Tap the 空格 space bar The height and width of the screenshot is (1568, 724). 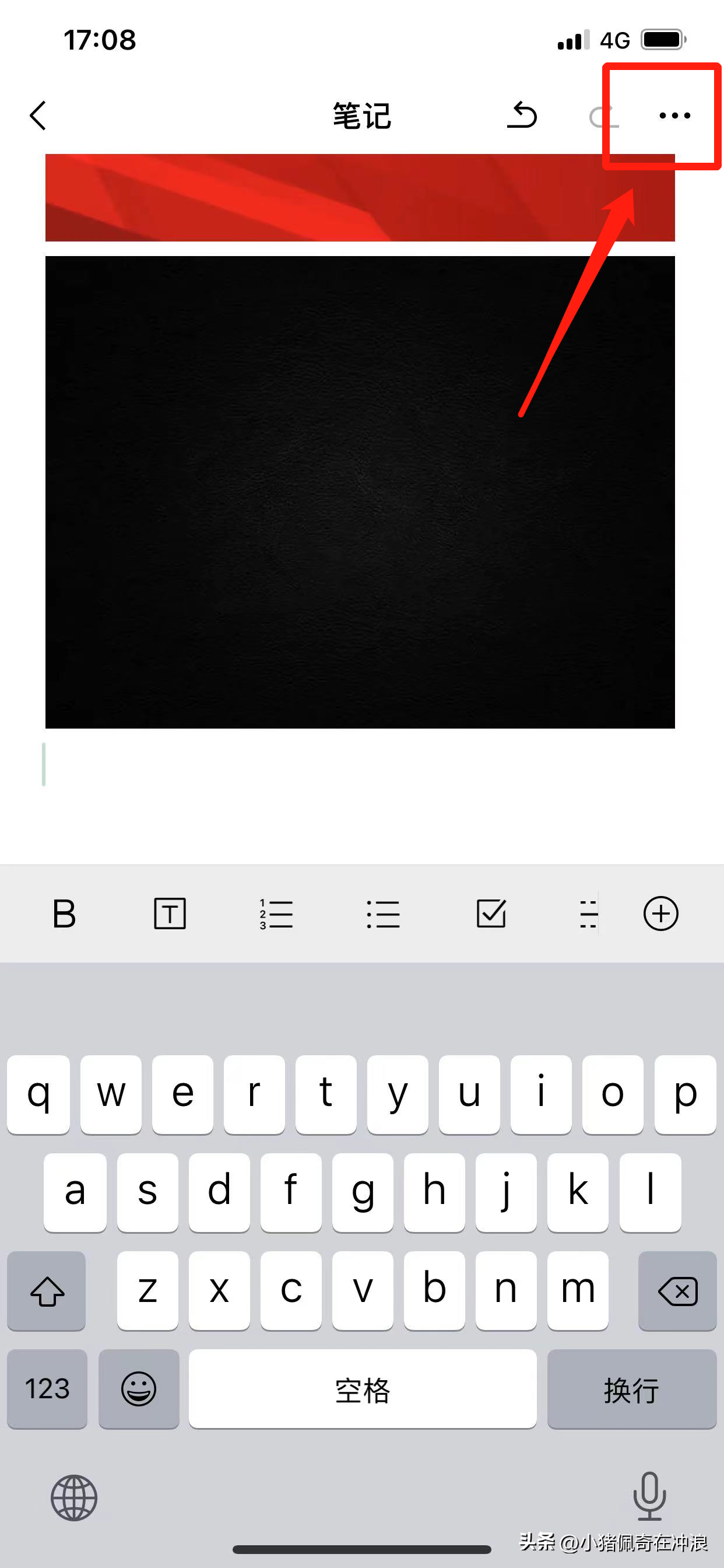[x=363, y=1389]
